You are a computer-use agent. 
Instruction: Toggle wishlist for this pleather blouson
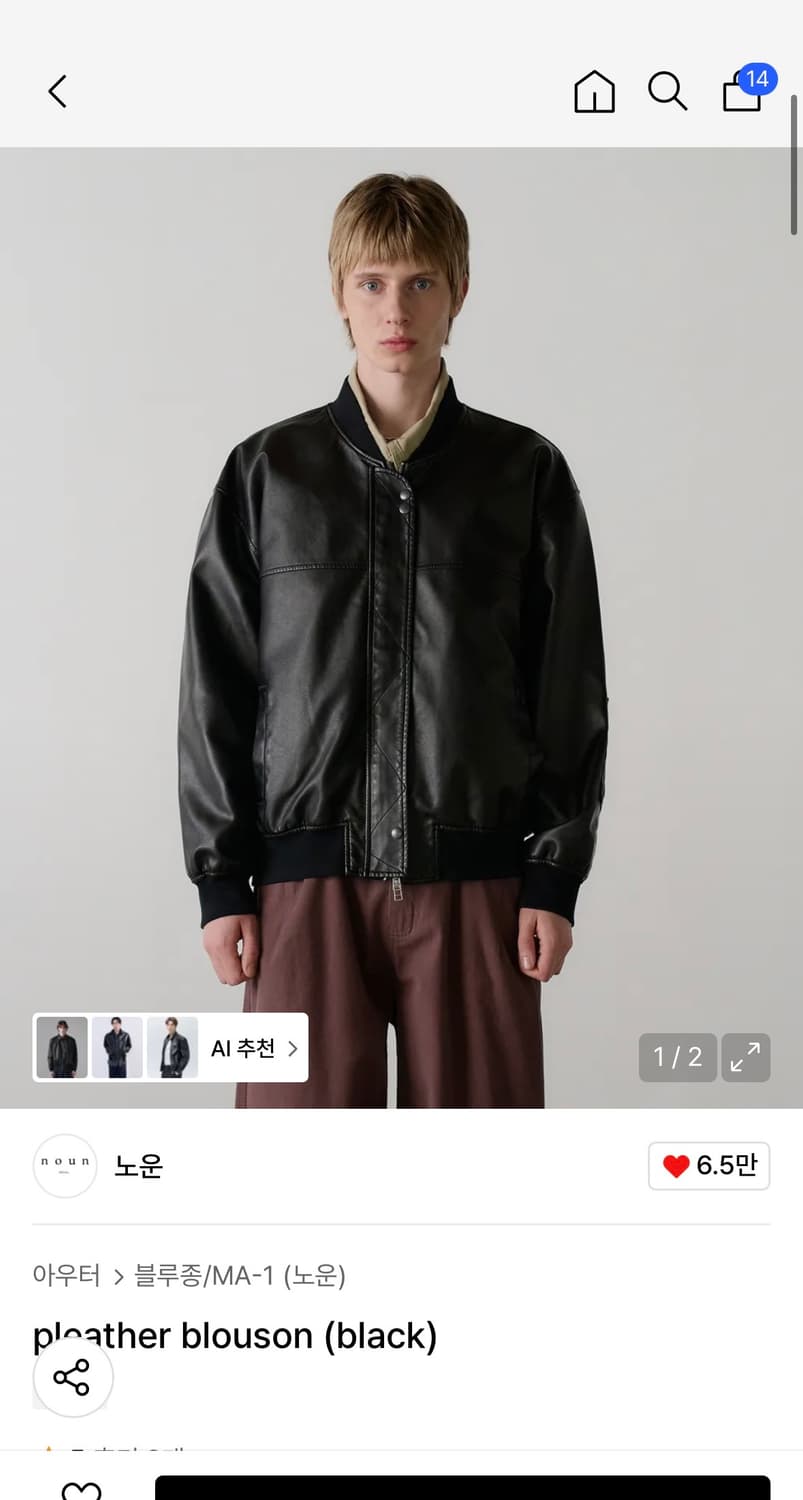80,1490
